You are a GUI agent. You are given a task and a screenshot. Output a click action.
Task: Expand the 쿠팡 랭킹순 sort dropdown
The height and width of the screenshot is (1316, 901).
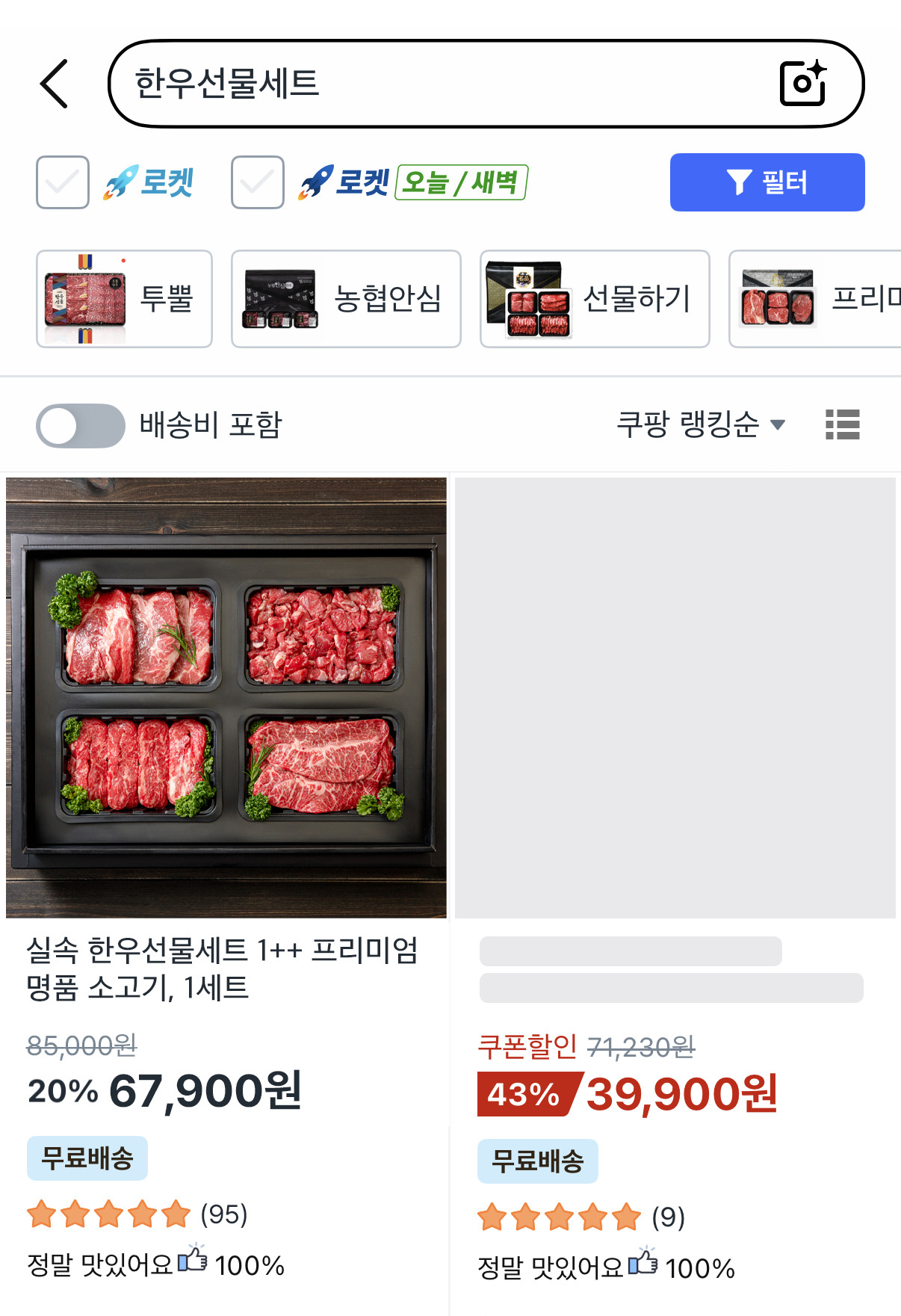pyautogui.click(x=700, y=424)
